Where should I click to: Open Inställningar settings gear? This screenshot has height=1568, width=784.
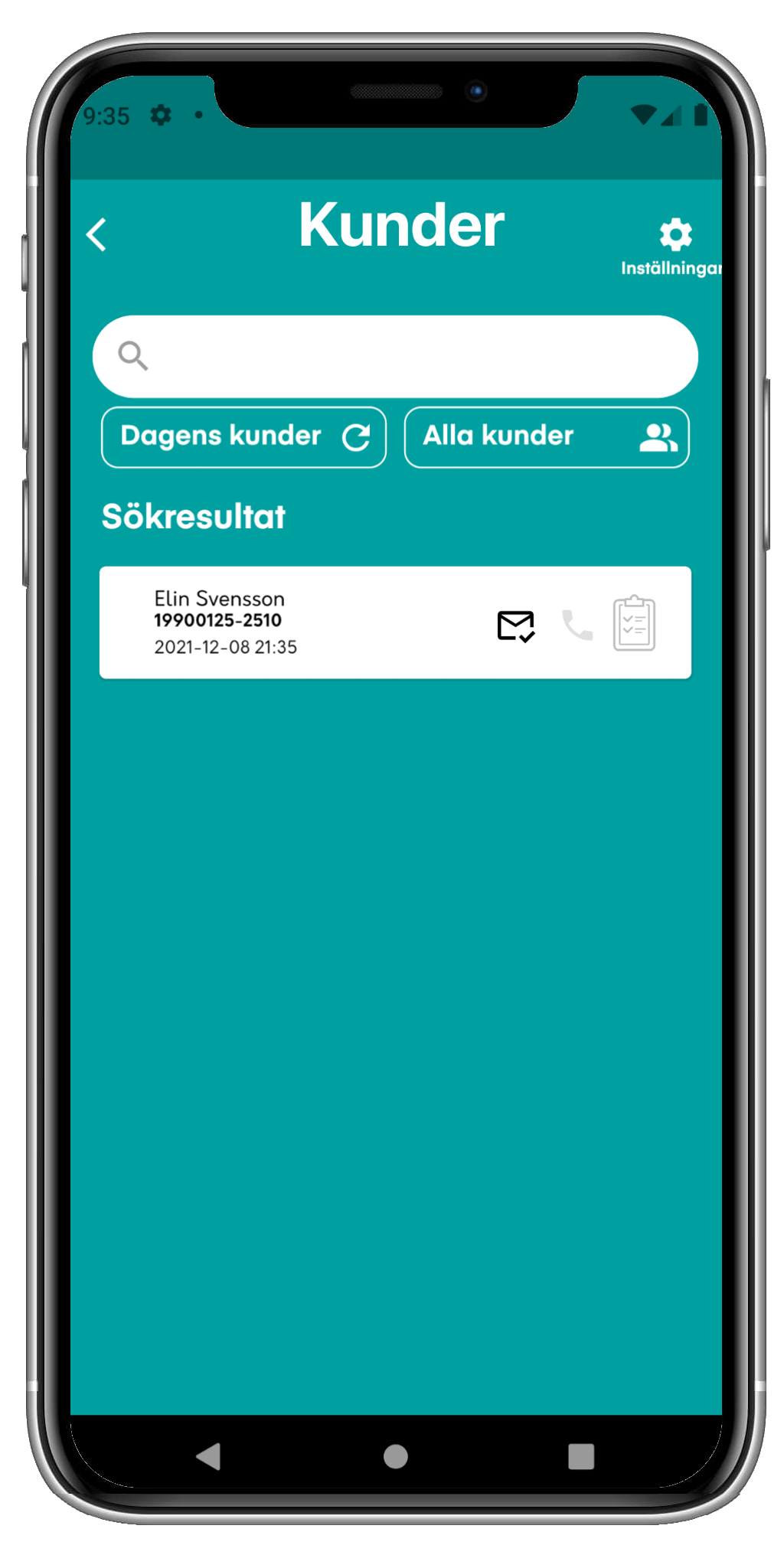coord(675,234)
